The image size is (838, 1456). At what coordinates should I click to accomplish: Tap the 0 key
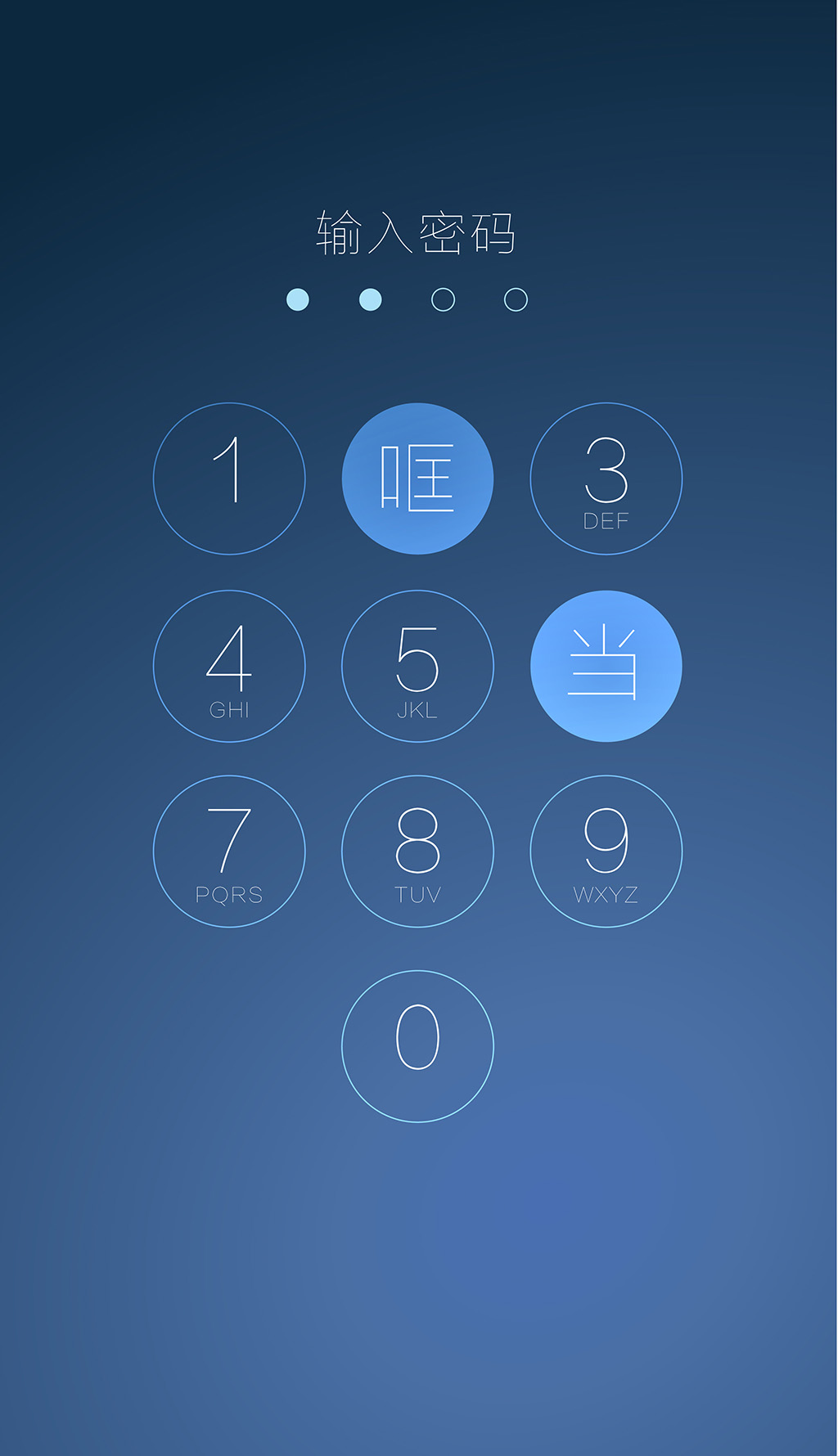click(417, 1046)
